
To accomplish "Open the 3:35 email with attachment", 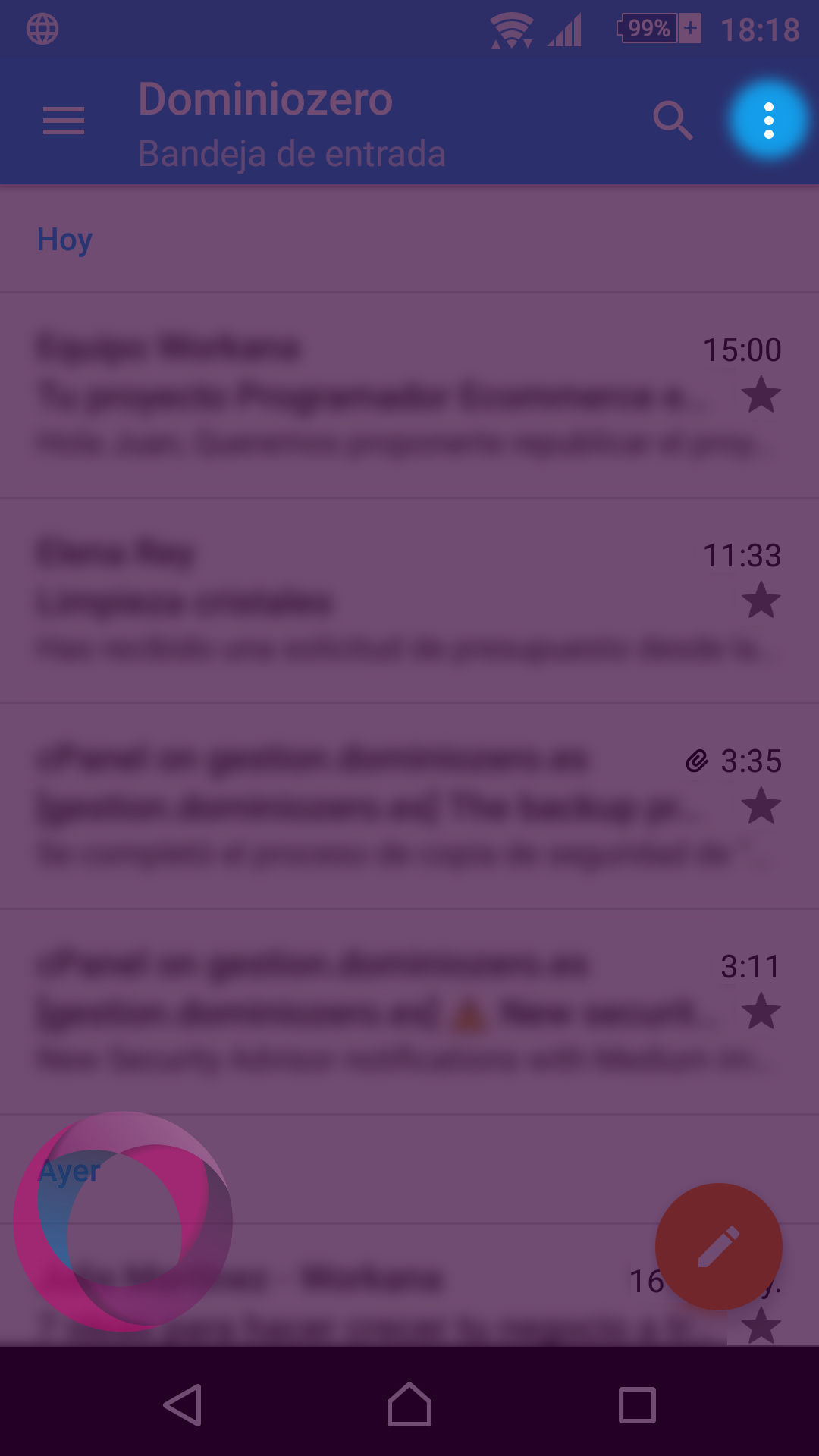I will pos(364,806).
